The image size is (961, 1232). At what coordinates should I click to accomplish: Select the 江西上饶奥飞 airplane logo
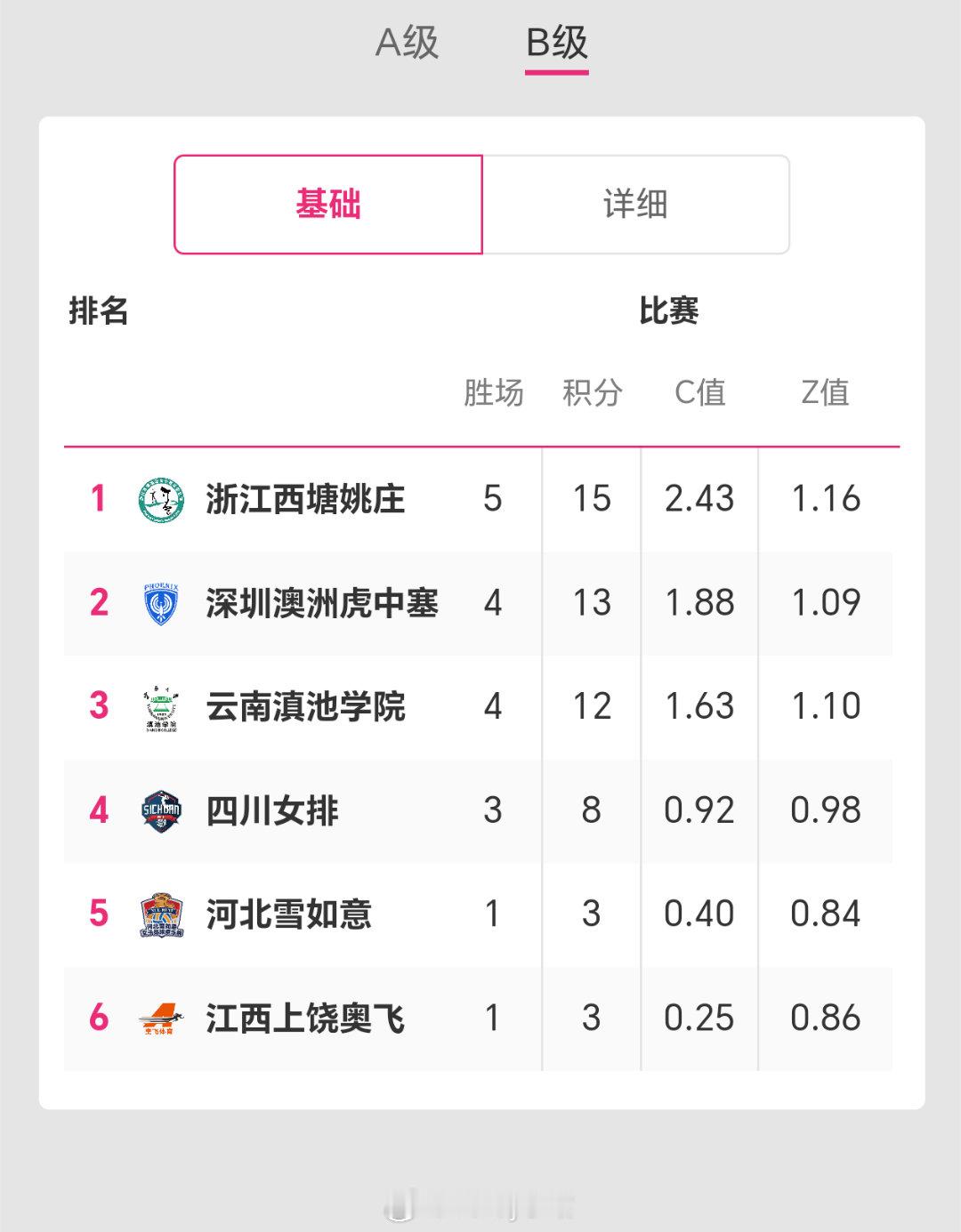click(x=161, y=1019)
